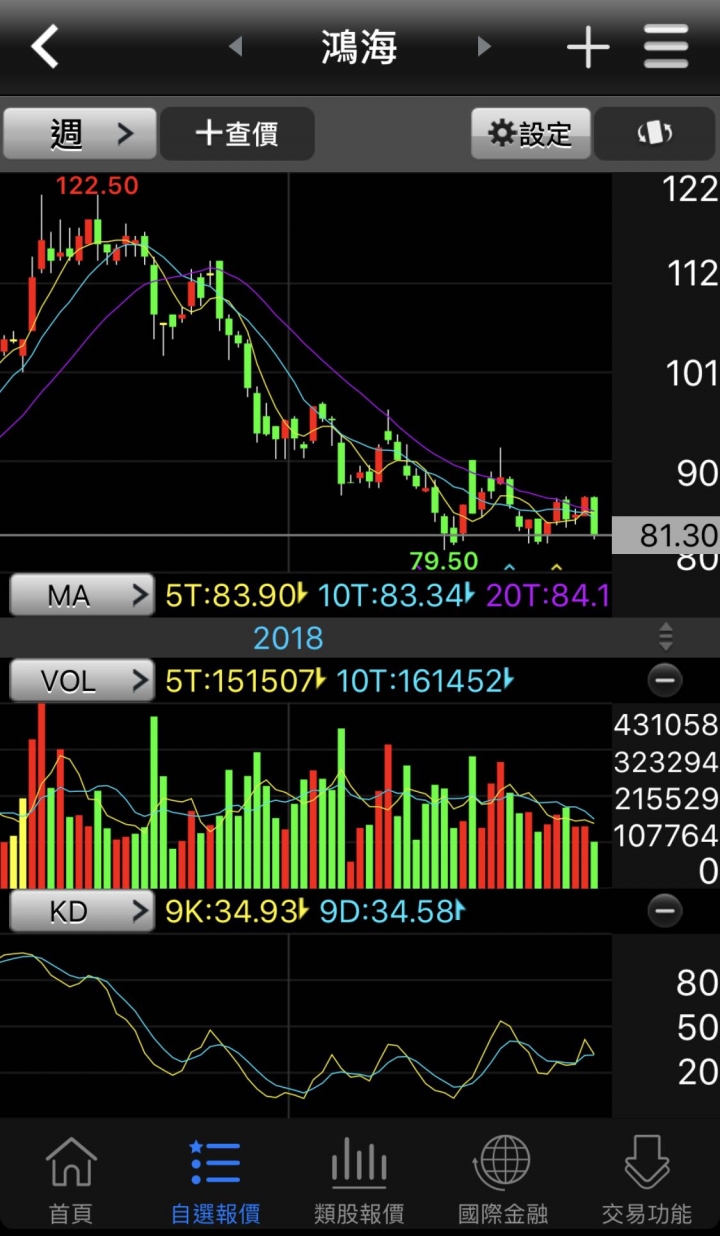The image size is (720, 1236).
Task: Change the VOL indicator
Action: [x=81, y=681]
